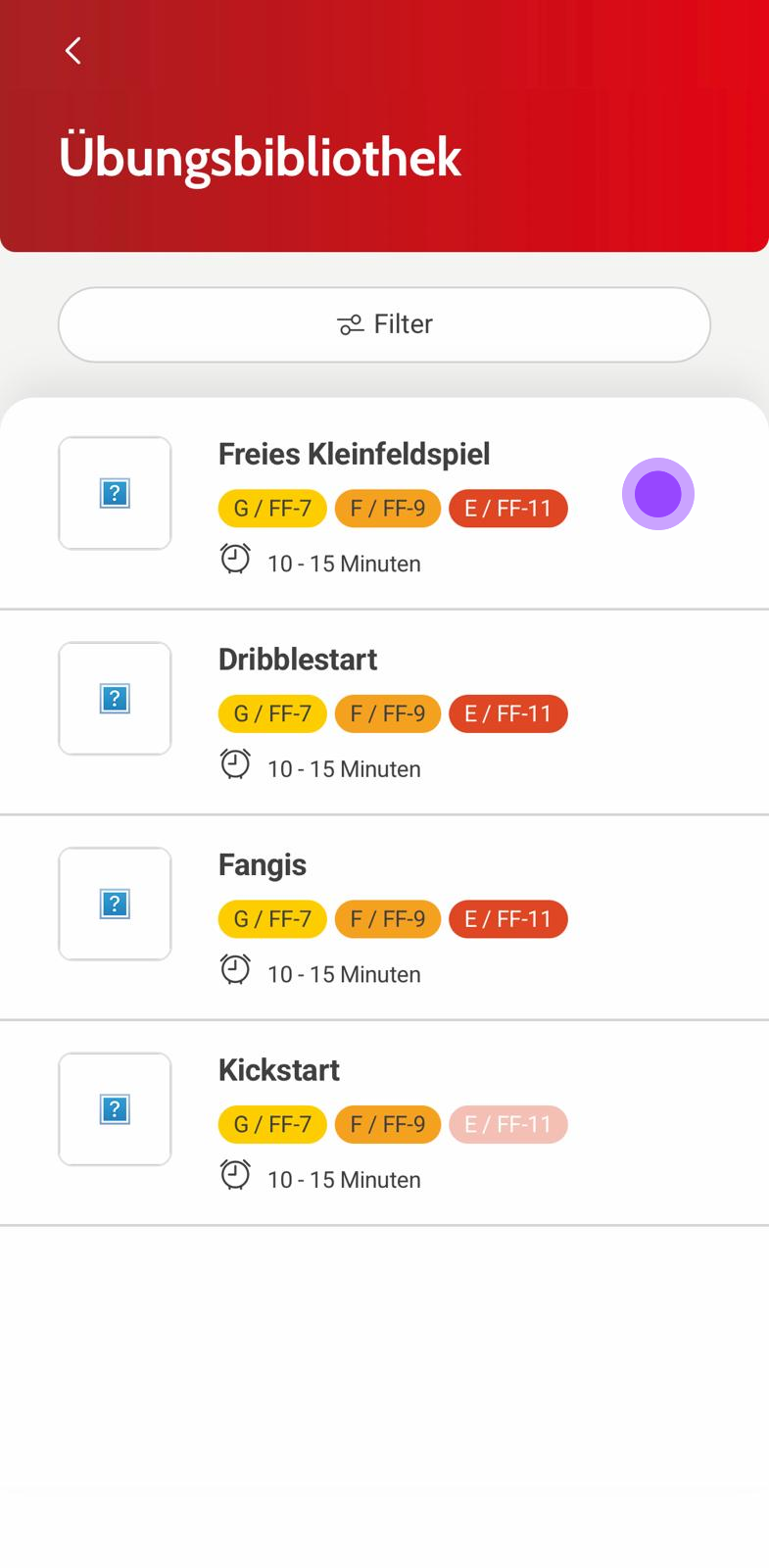Go back from Übungsbibliothek

click(x=72, y=51)
